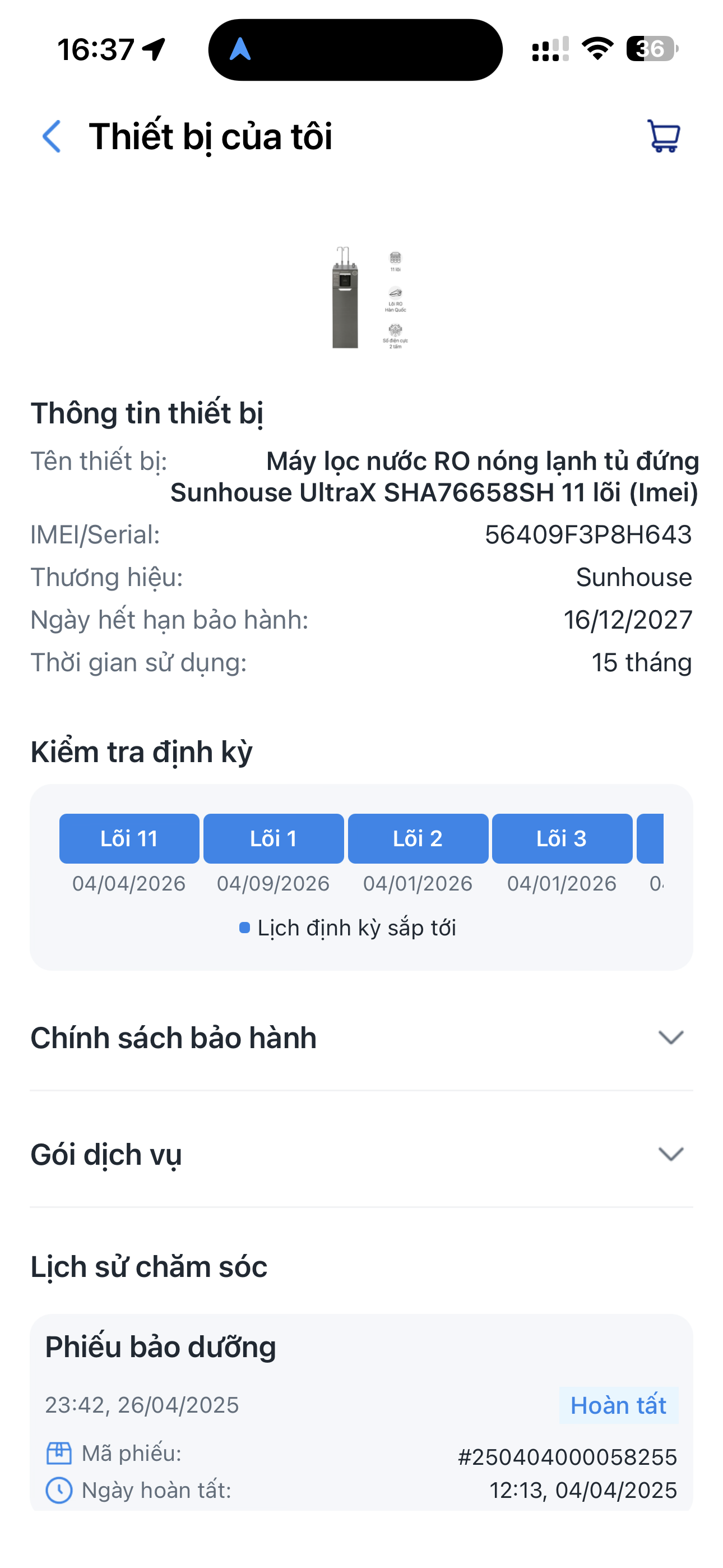The image size is (723, 1568).
Task: Open the shopping cart
Action: [x=662, y=136]
